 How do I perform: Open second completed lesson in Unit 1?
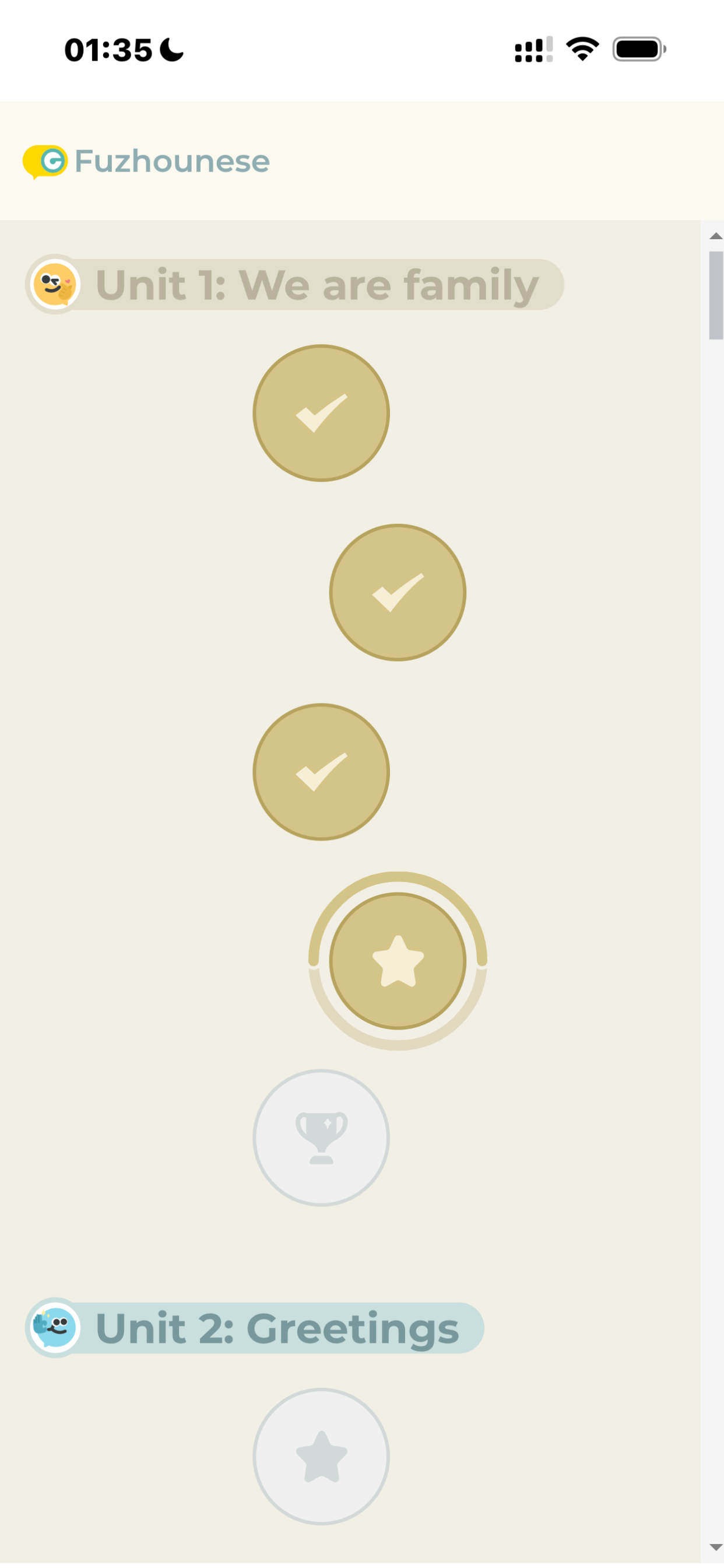398,592
